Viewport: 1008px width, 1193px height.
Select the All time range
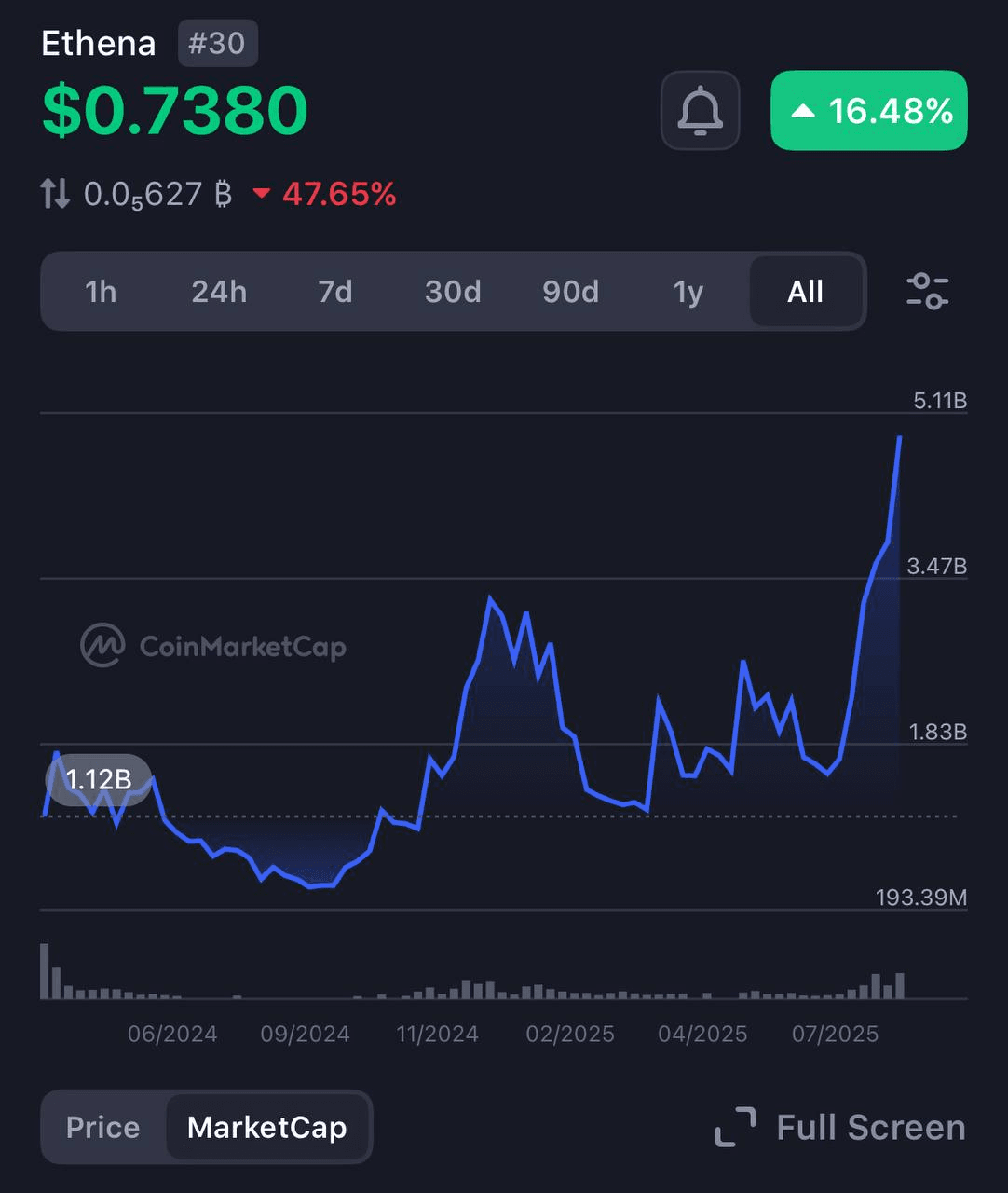tap(805, 292)
